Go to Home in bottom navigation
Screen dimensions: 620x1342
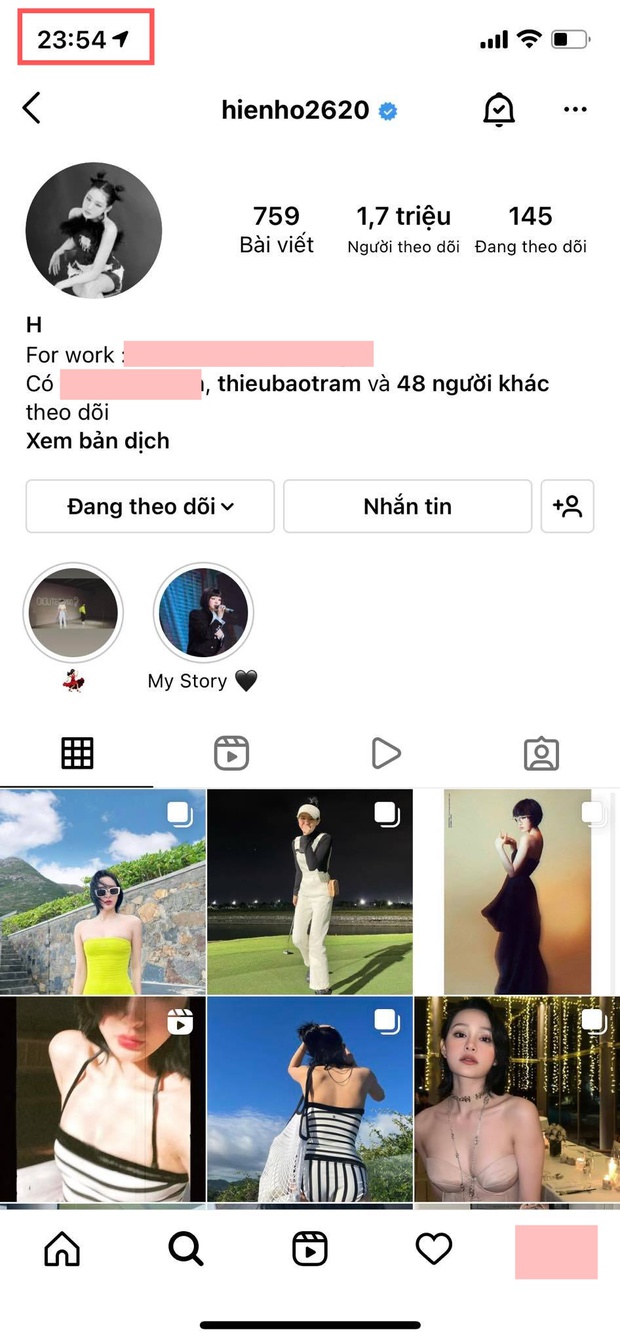click(x=62, y=1248)
